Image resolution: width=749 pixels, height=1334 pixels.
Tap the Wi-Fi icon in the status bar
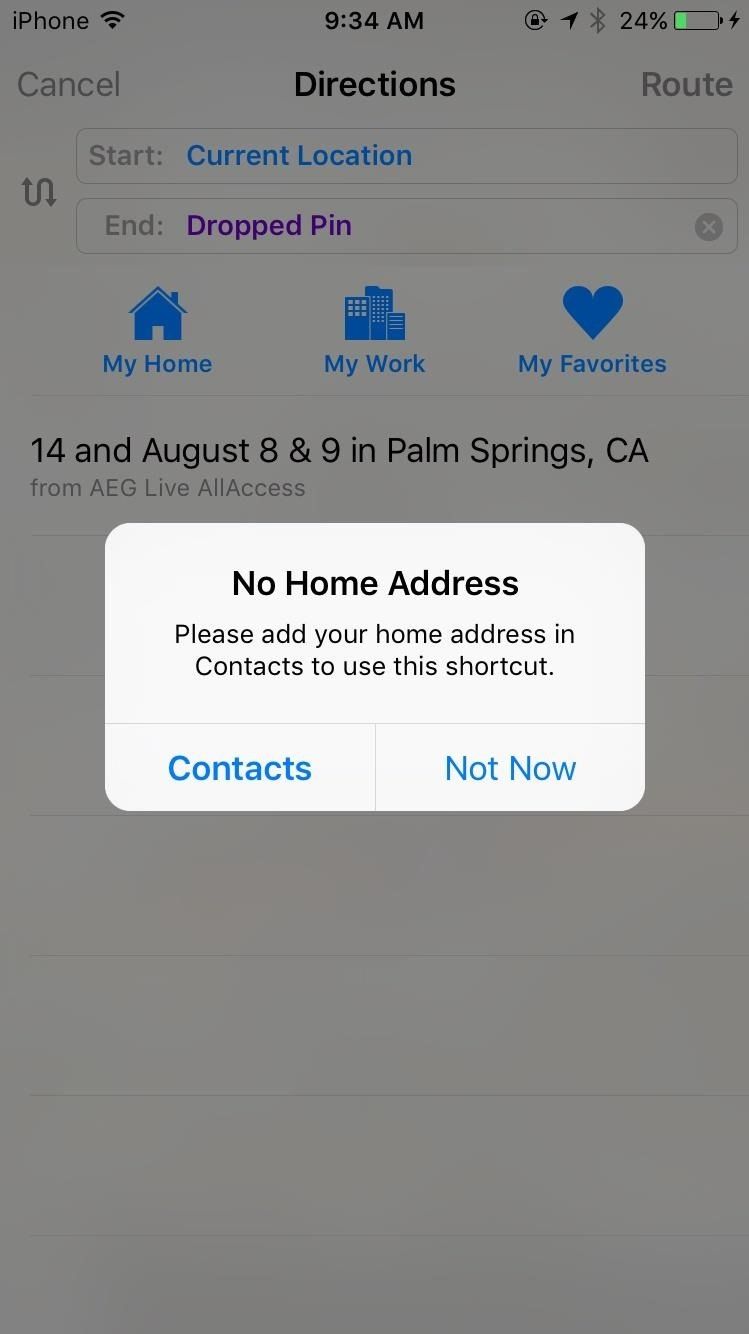pyautogui.click(x=113, y=20)
